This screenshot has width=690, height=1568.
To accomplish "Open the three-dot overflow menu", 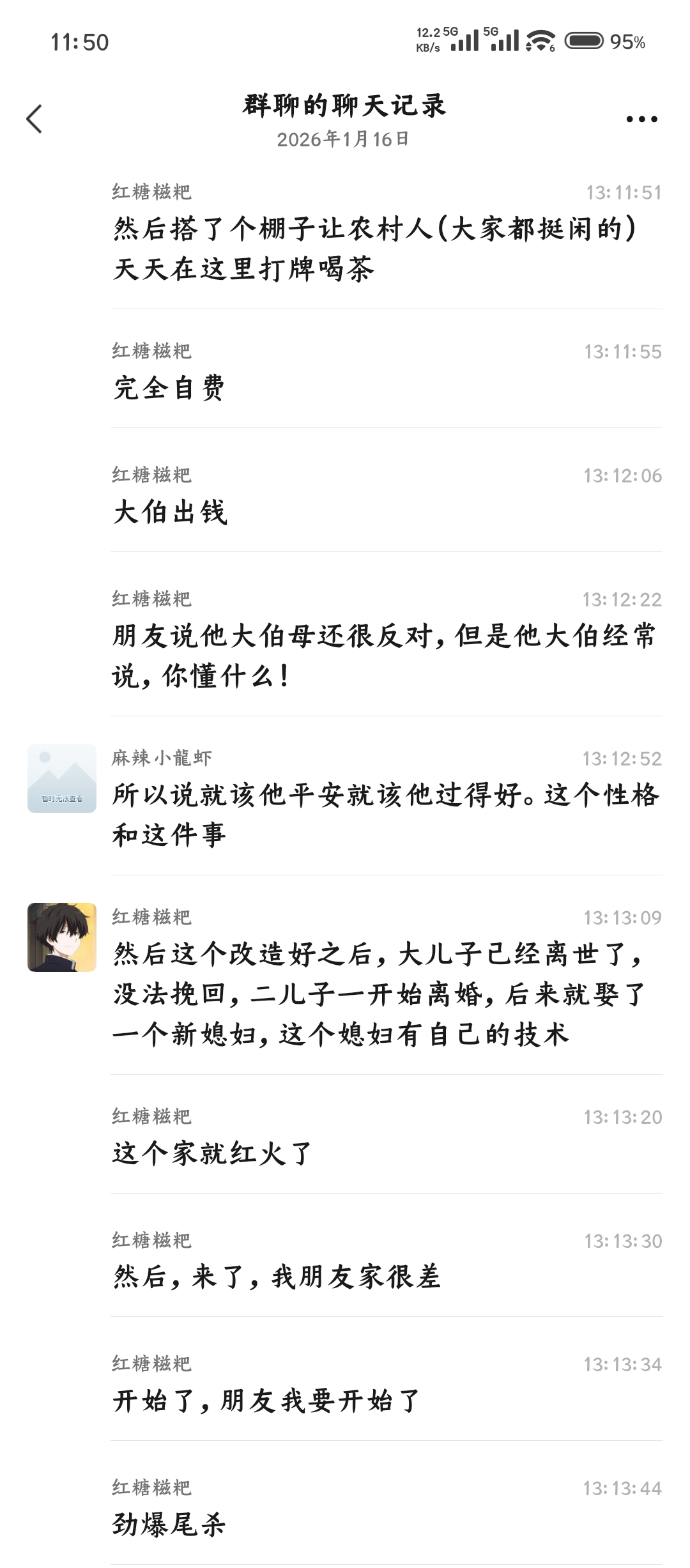I will pyautogui.click(x=641, y=119).
